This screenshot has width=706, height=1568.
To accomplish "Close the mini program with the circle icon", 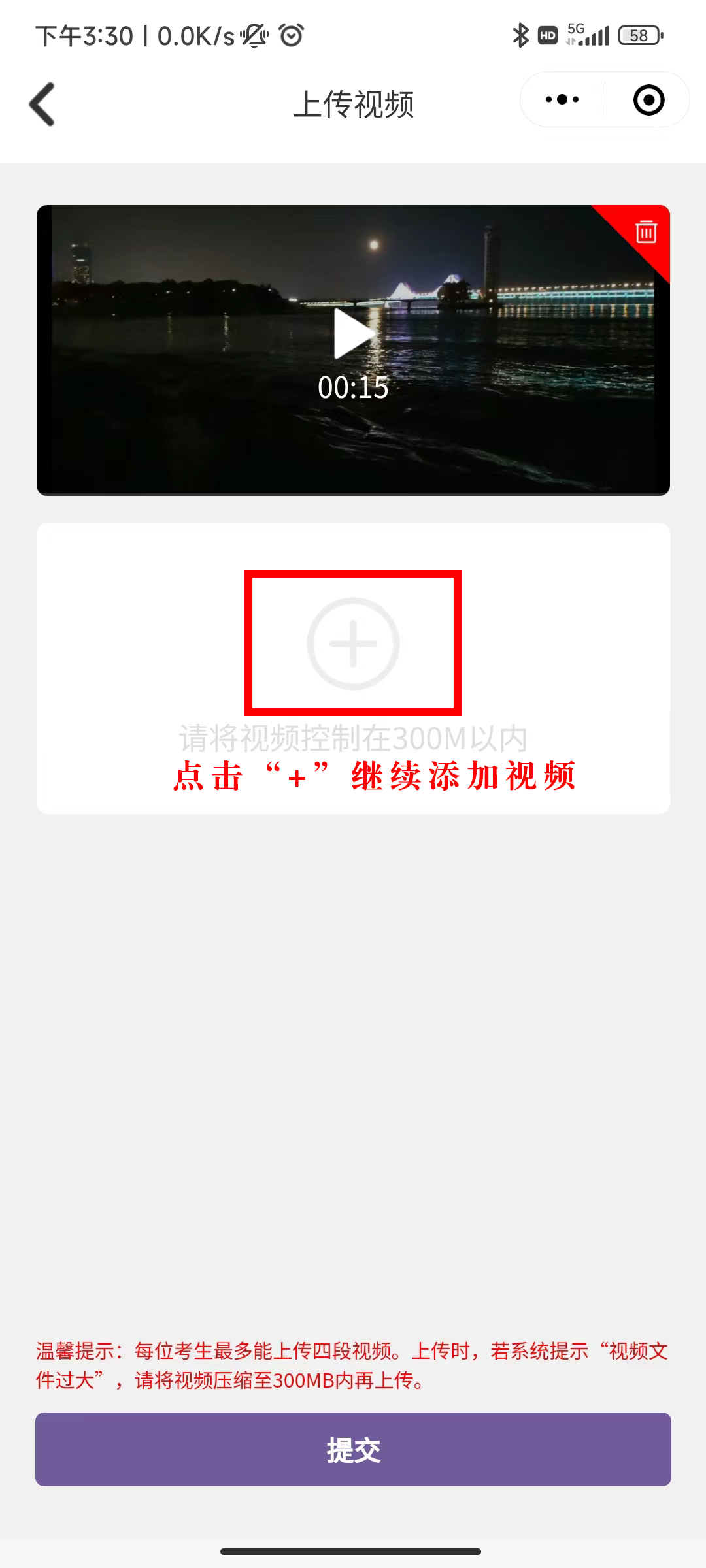I will 648,100.
